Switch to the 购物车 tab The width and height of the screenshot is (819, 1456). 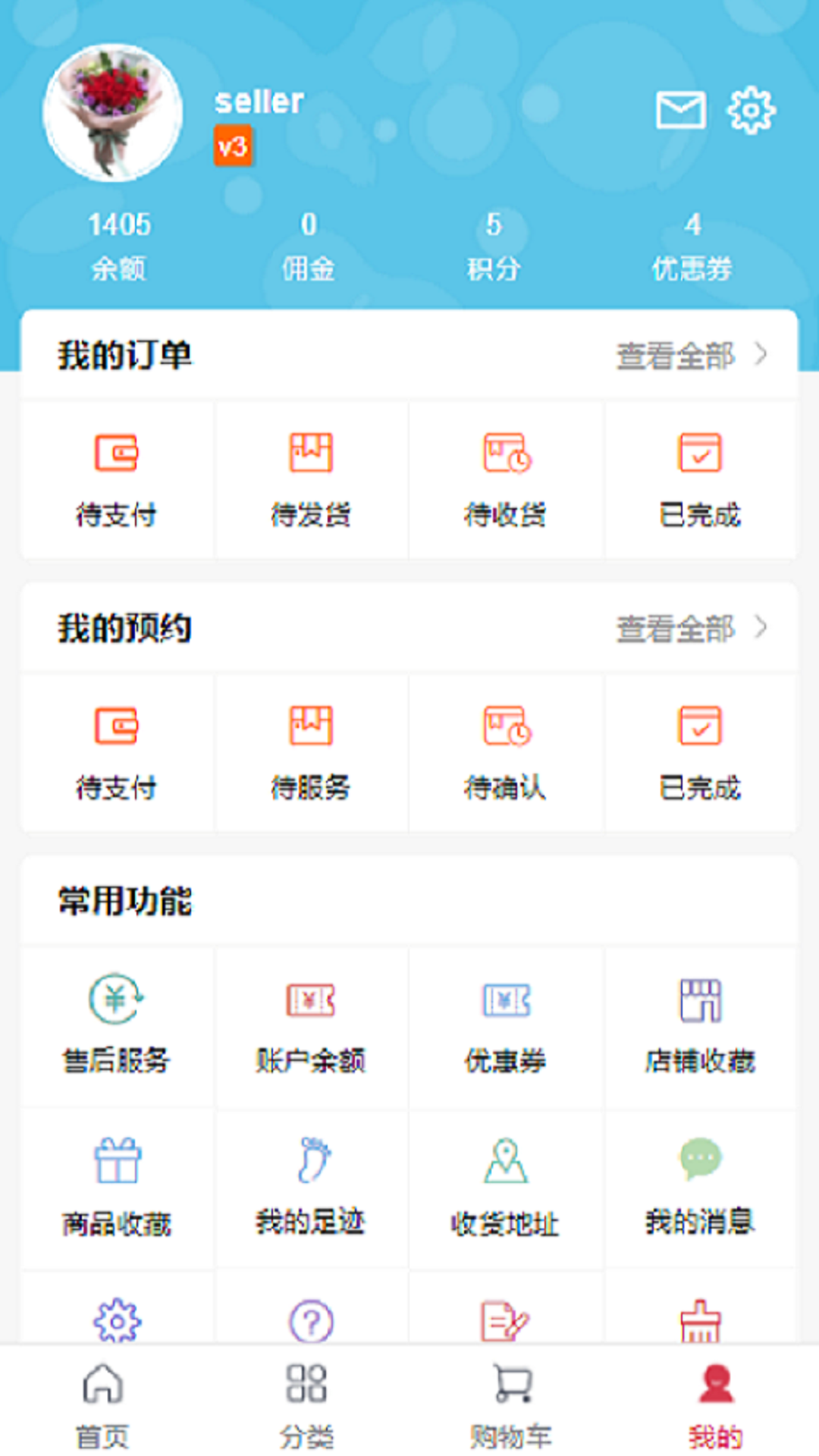(x=511, y=1403)
